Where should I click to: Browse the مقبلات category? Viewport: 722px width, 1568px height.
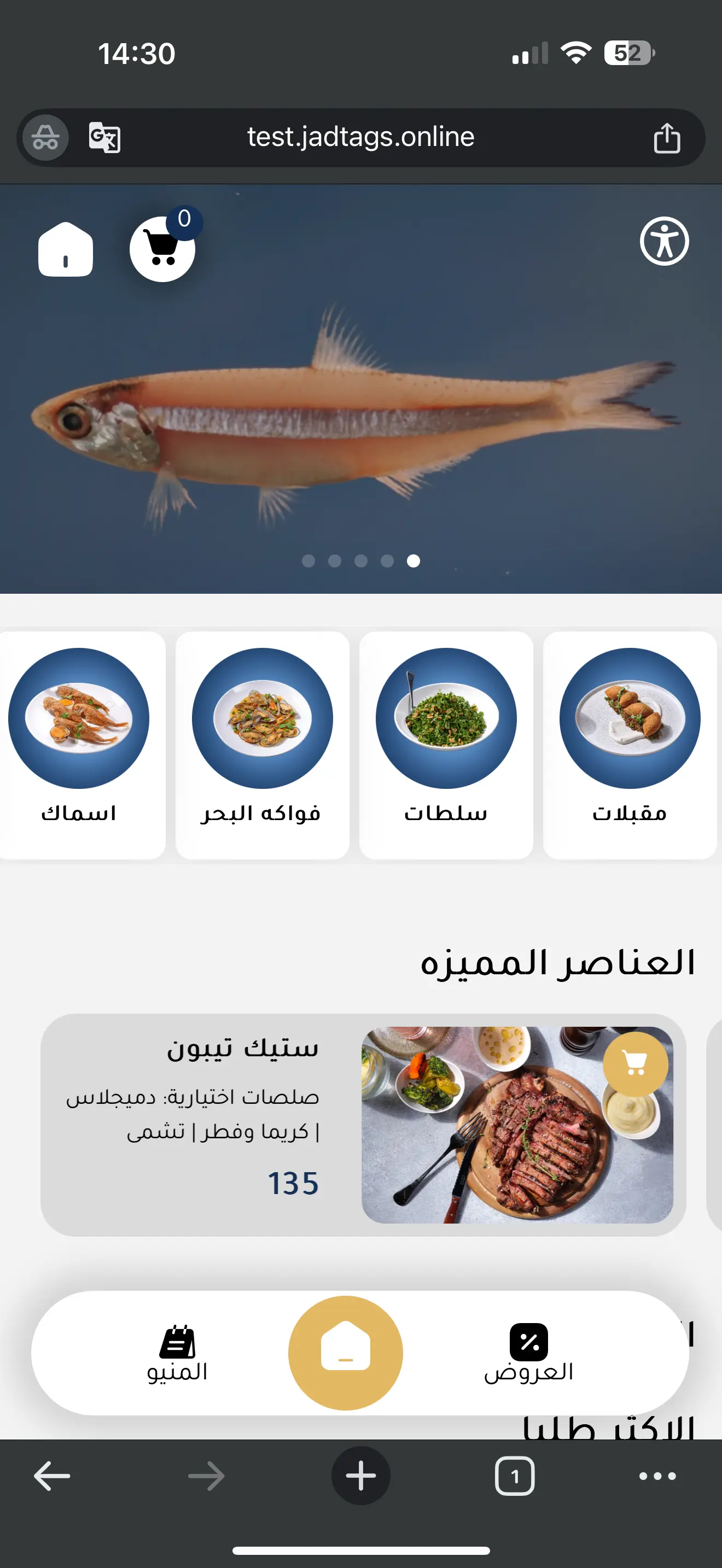pyautogui.click(x=630, y=744)
